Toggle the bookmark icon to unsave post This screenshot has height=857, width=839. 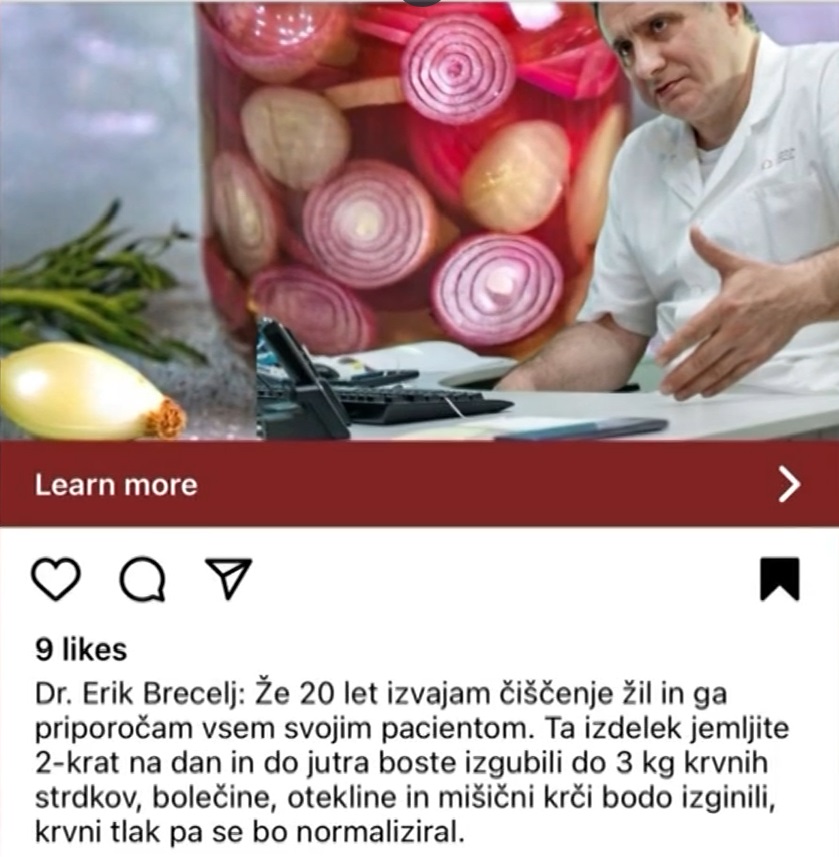pos(779,579)
